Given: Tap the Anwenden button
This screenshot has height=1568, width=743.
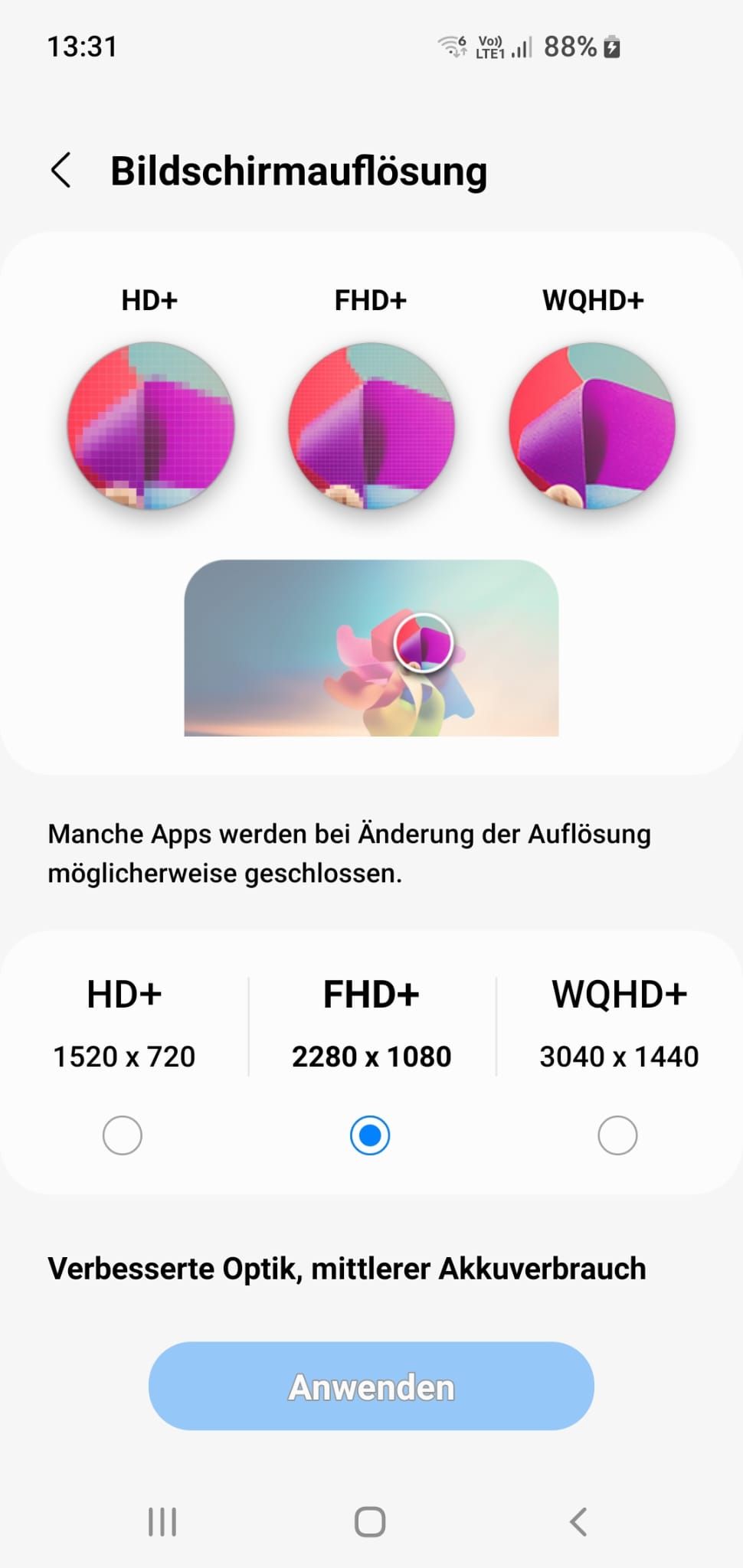Looking at the screenshot, I should click(x=371, y=1387).
